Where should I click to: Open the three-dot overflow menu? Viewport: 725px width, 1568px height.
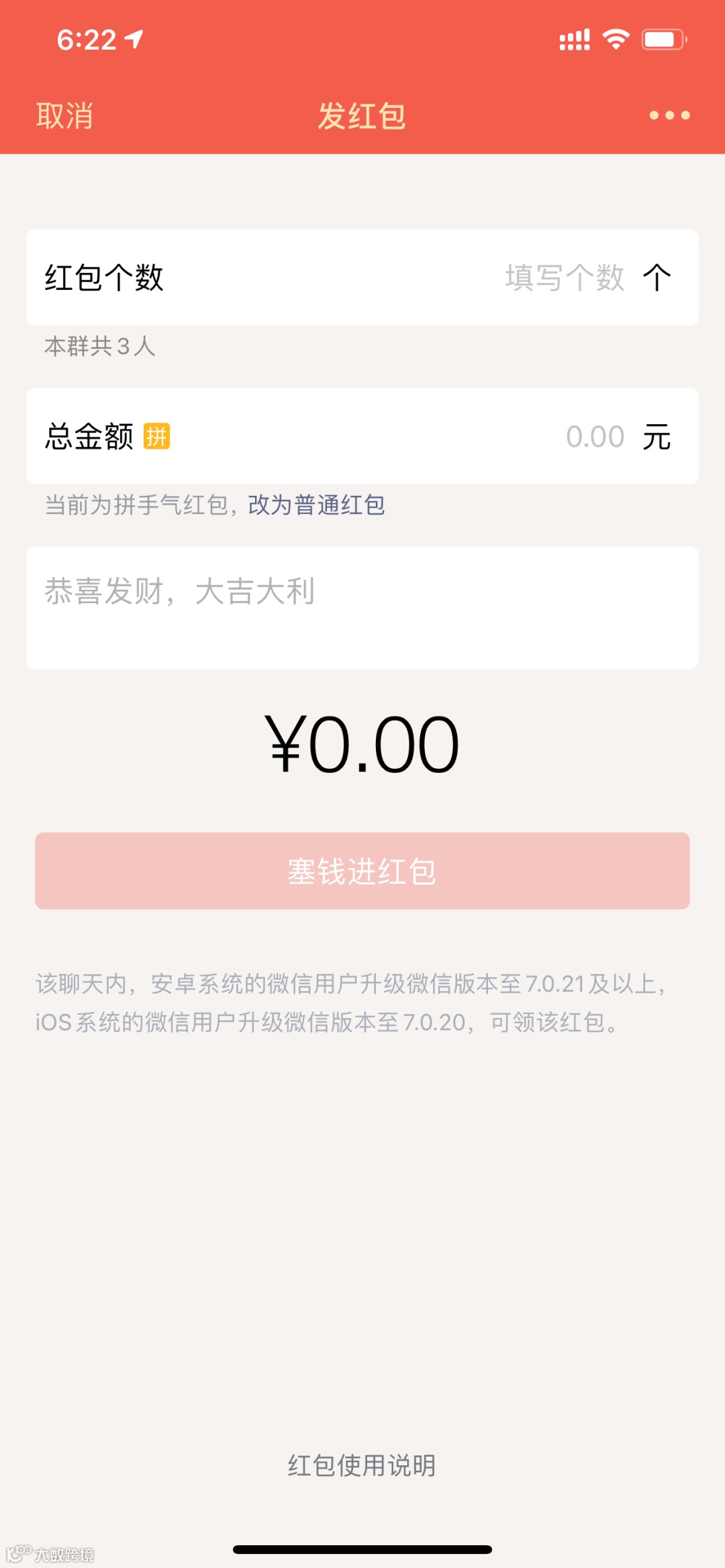(x=669, y=115)
